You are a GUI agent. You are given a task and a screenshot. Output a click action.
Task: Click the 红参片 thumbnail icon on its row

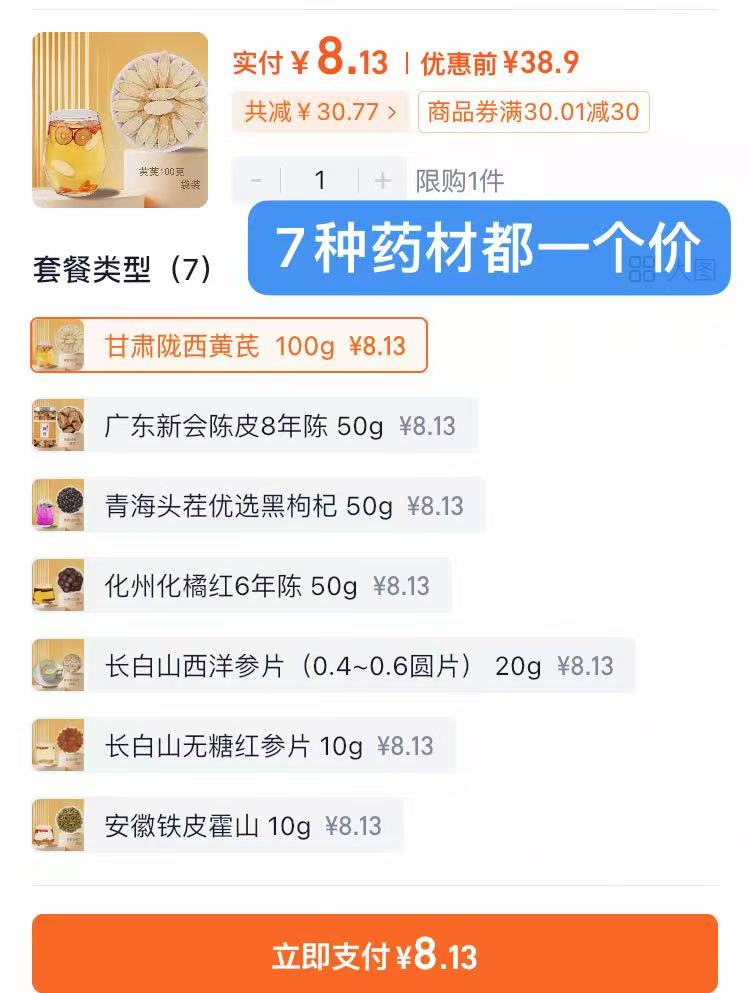tap(57, 745)
